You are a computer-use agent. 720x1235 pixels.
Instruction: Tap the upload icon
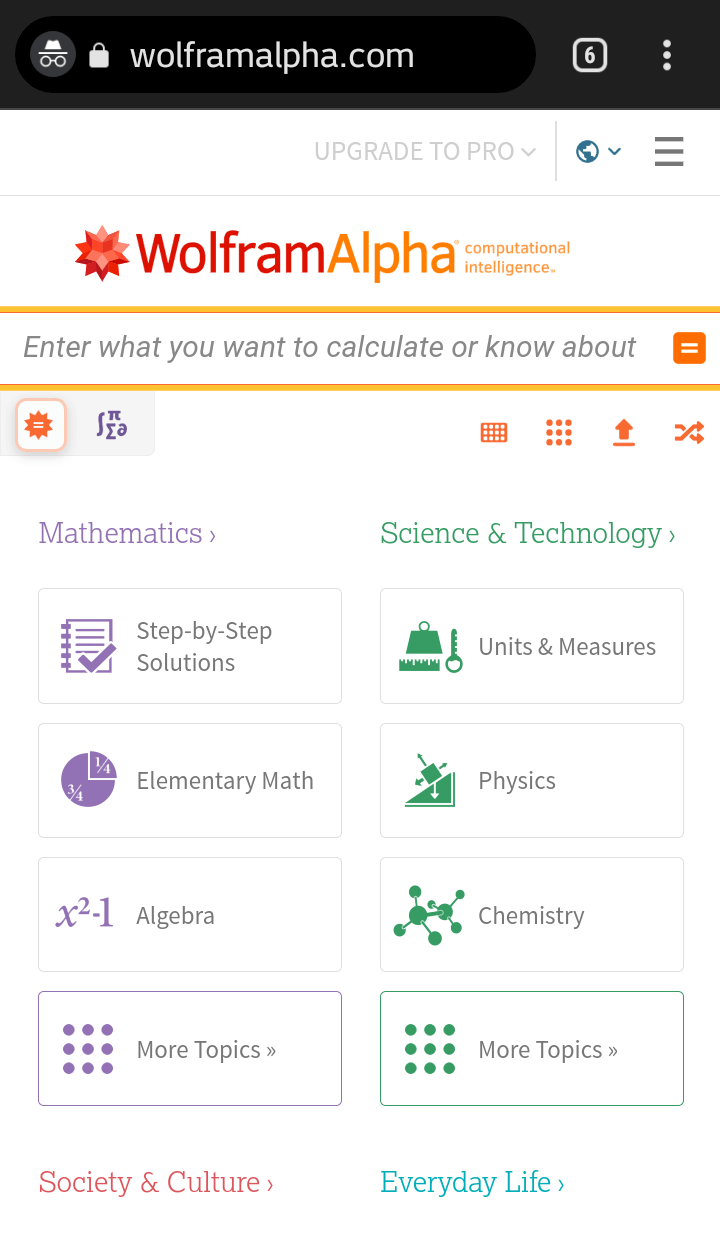pyautogui.click(x=624, y=432)
